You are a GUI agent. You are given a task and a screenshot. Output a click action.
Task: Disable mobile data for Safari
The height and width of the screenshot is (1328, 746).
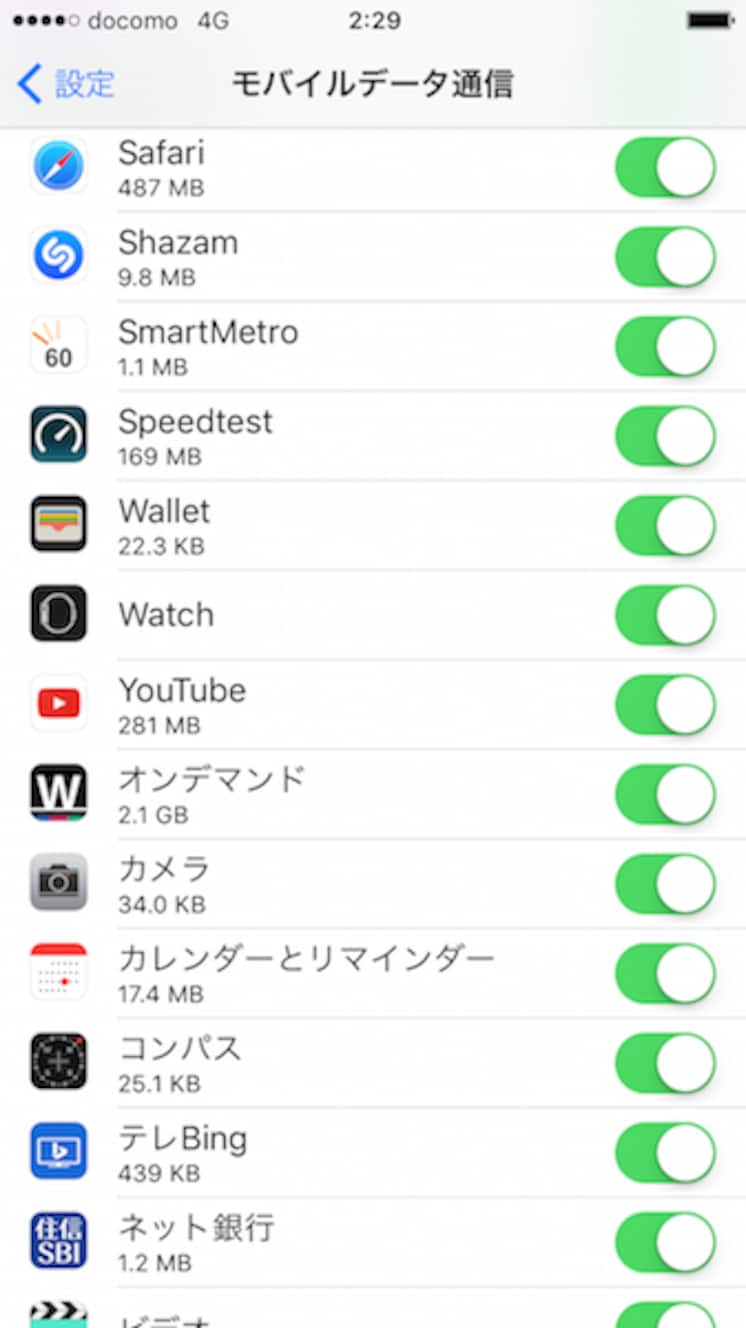point(665,167)
